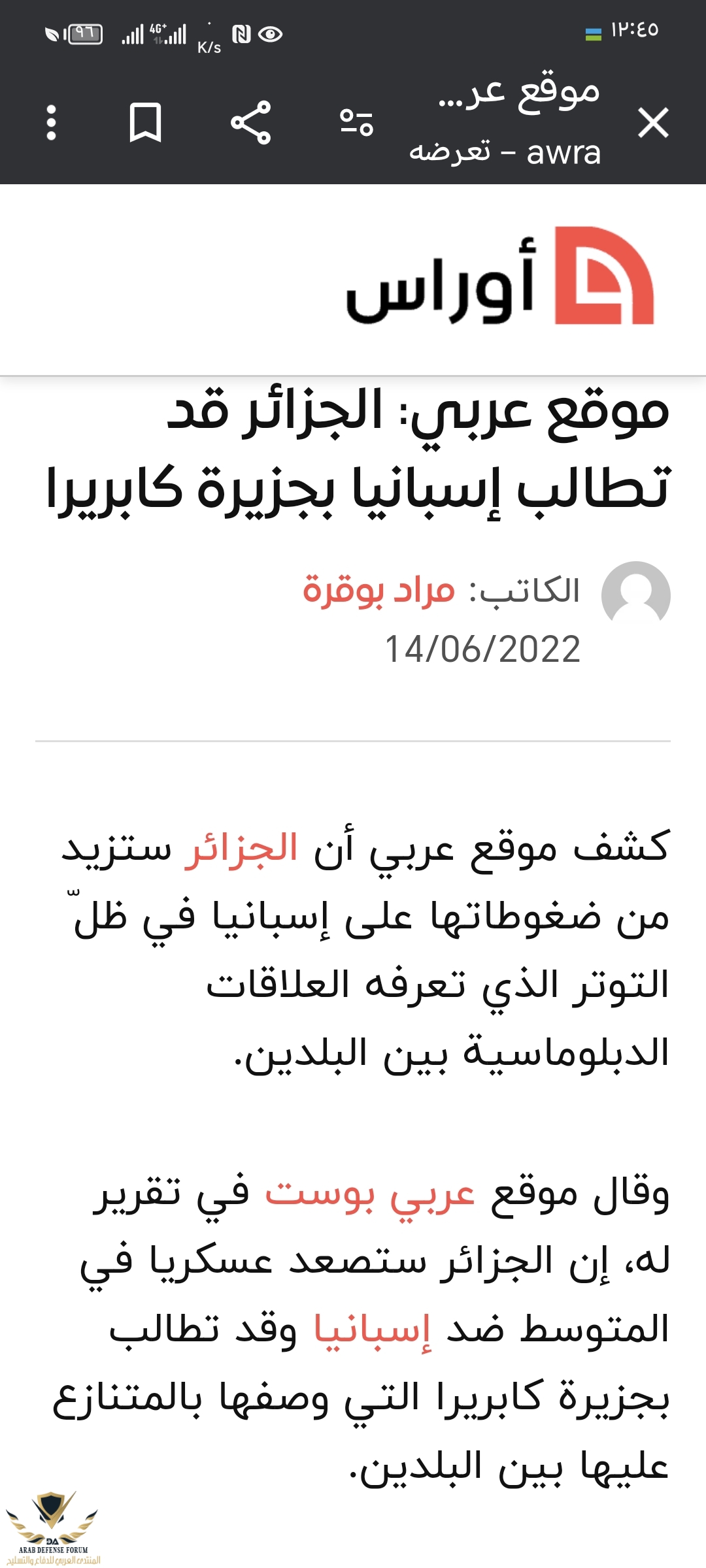Open the red إسبانيا link
Image resolution: width=706 pixels, height=1568 pixels.
tap(371, 1329)
